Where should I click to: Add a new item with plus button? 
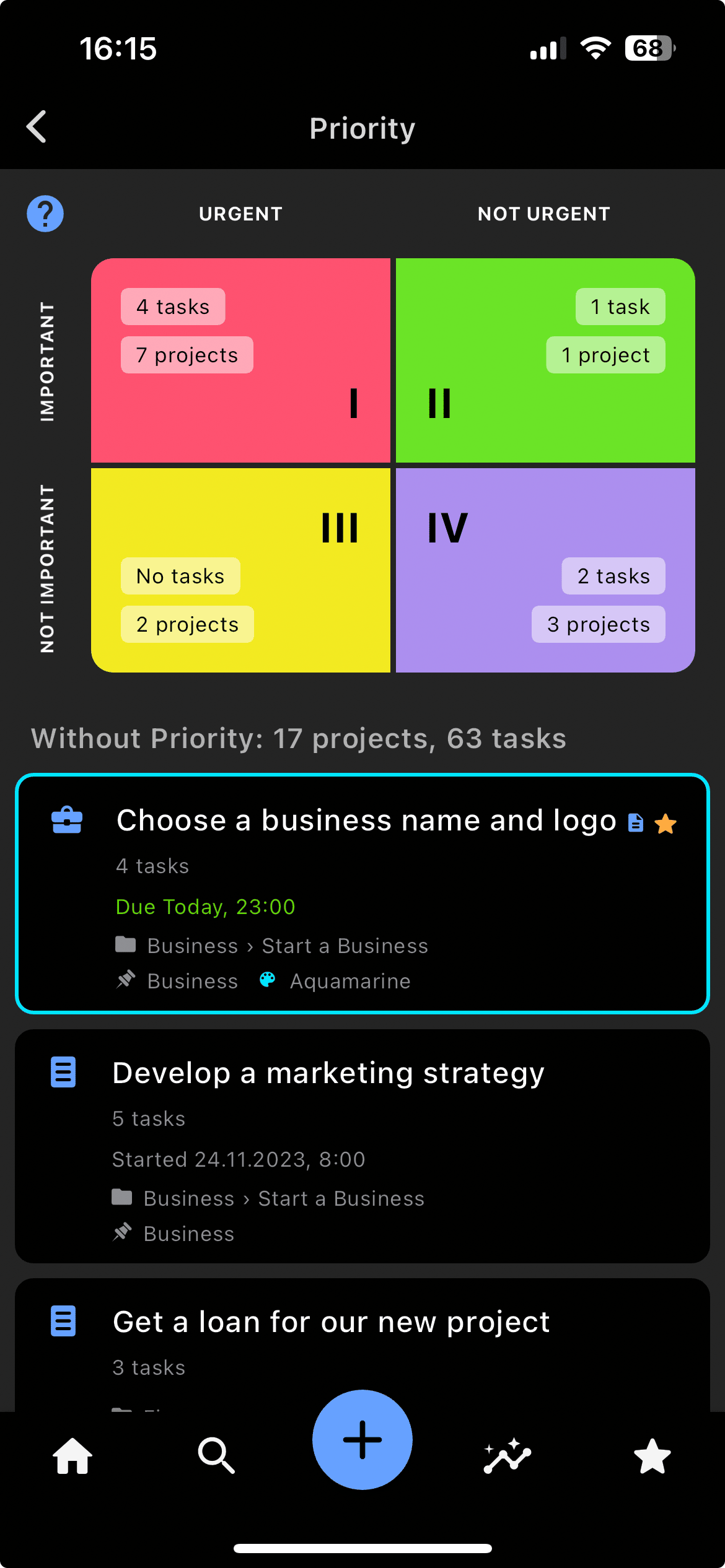(x=362, y=1440)
